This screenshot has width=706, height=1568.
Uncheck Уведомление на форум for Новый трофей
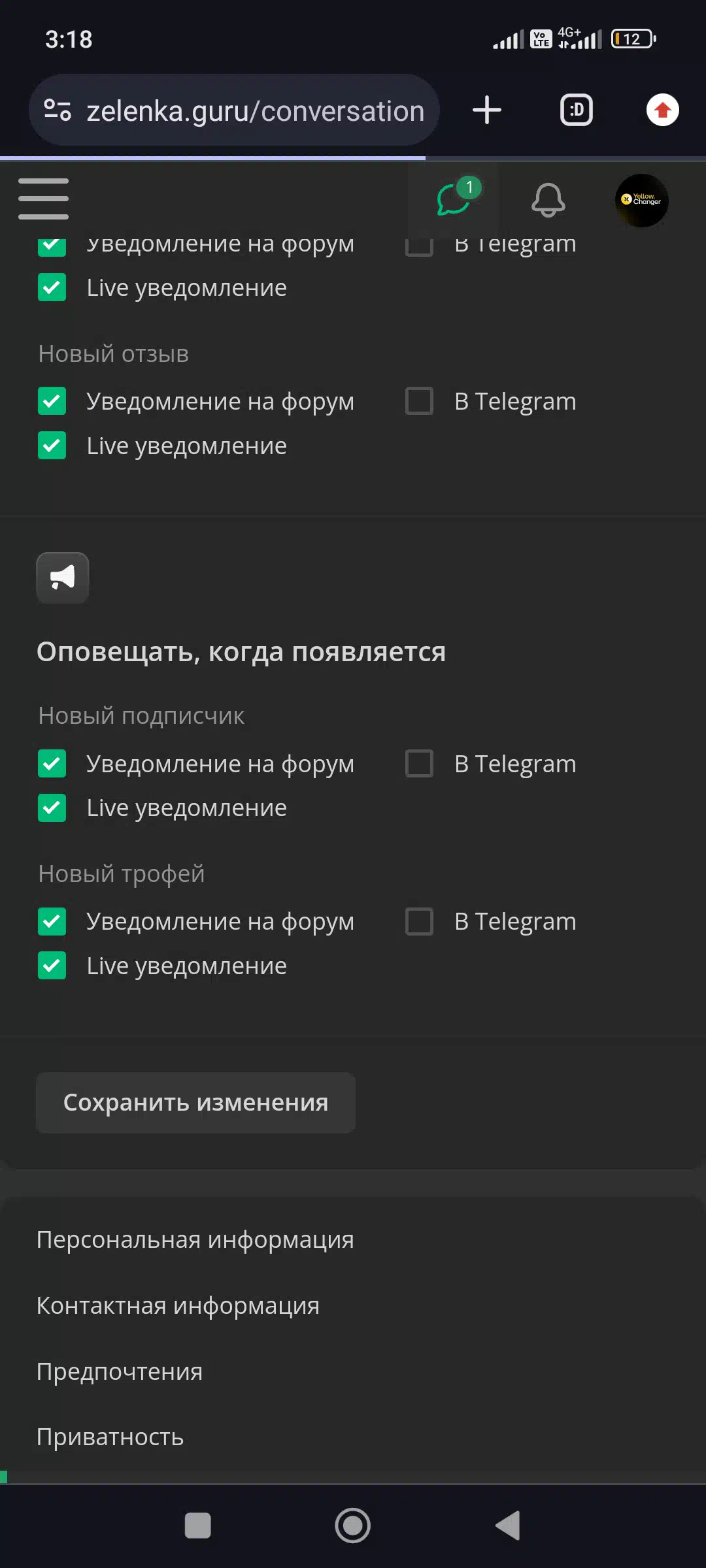point(52,921)
